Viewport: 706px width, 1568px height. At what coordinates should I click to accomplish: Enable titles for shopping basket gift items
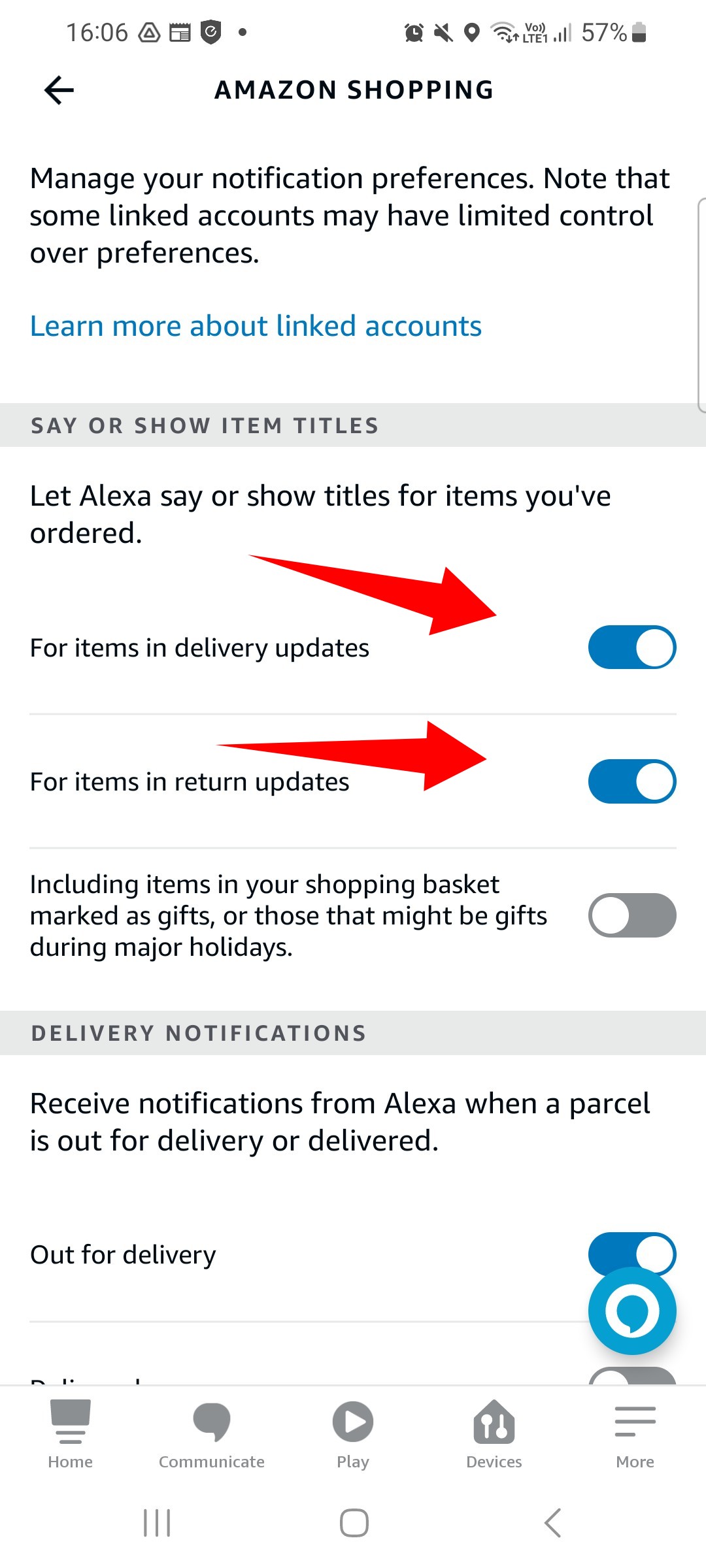632,915
